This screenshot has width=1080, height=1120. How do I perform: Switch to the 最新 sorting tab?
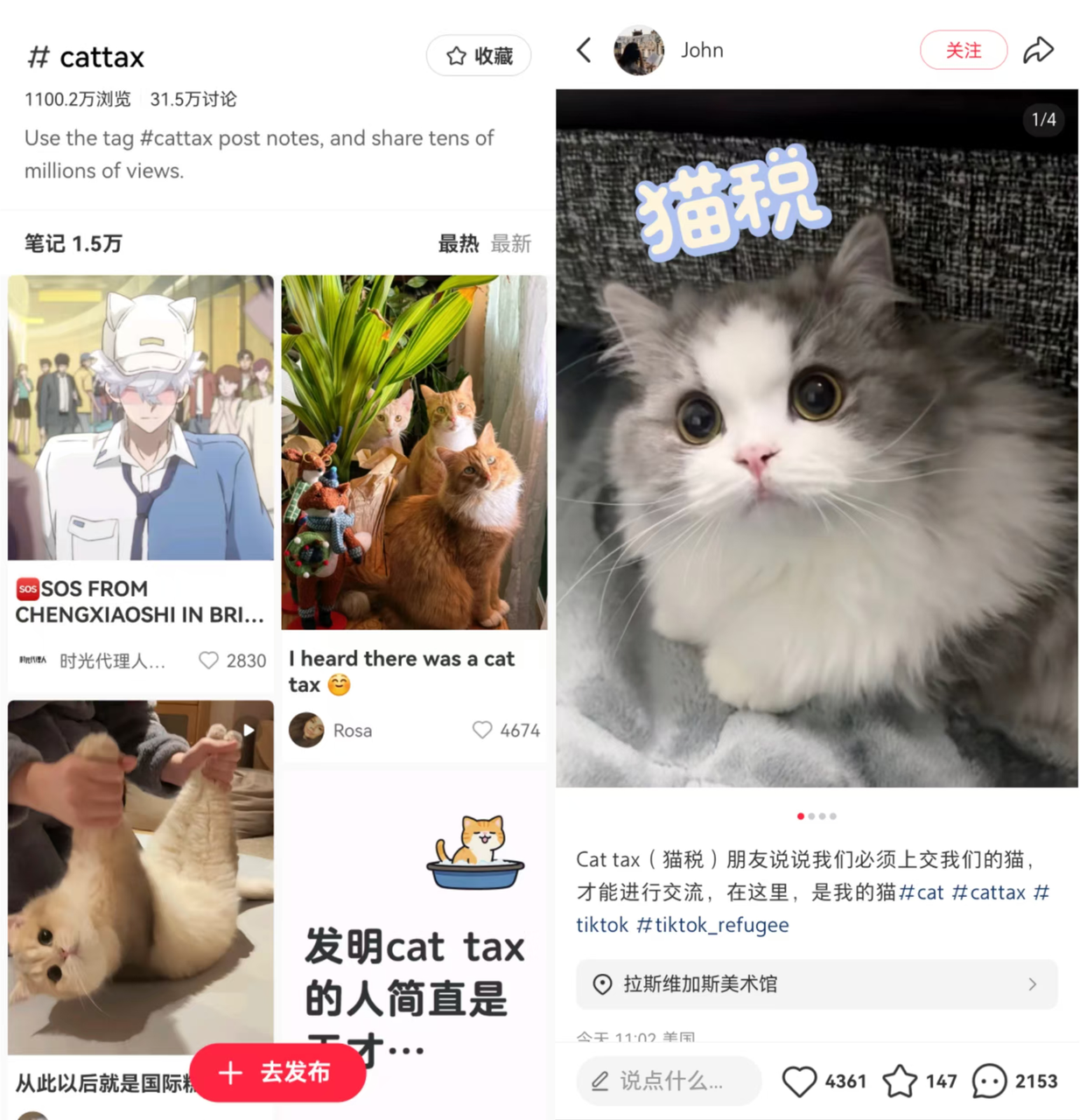[x=511, y=244]
